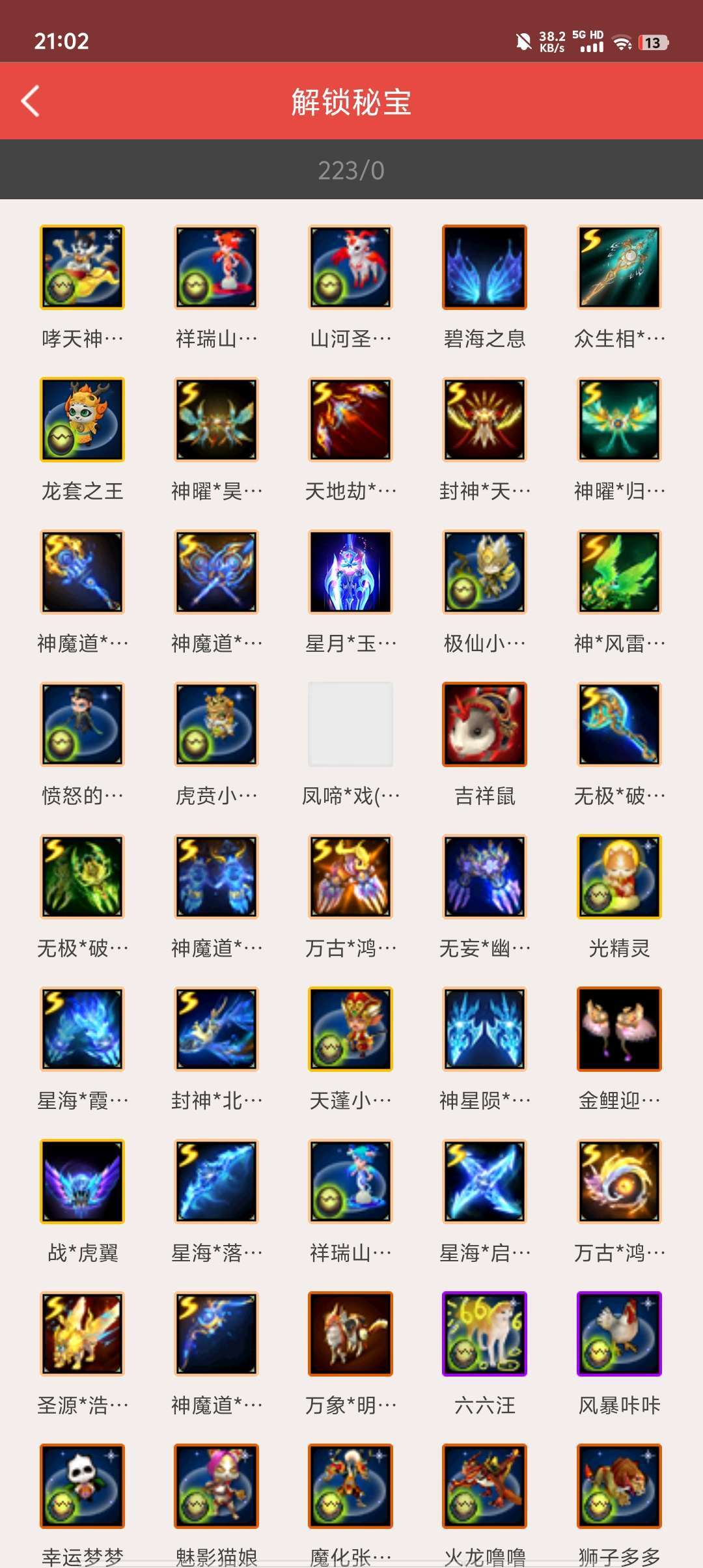Open the 哮天神 item tile
Image resolution: width=703 pixels, height=1568 pixels.
(x=82, y=268)
